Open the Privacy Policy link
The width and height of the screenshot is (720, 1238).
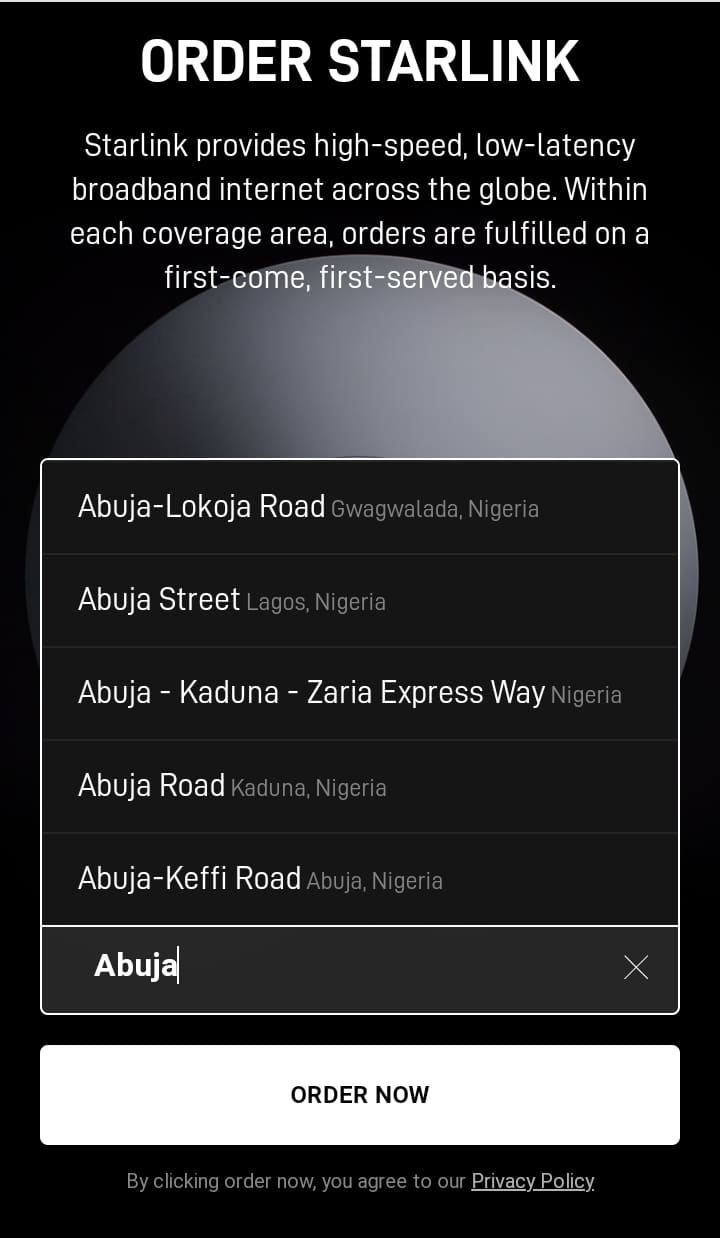coord(533,1181)
